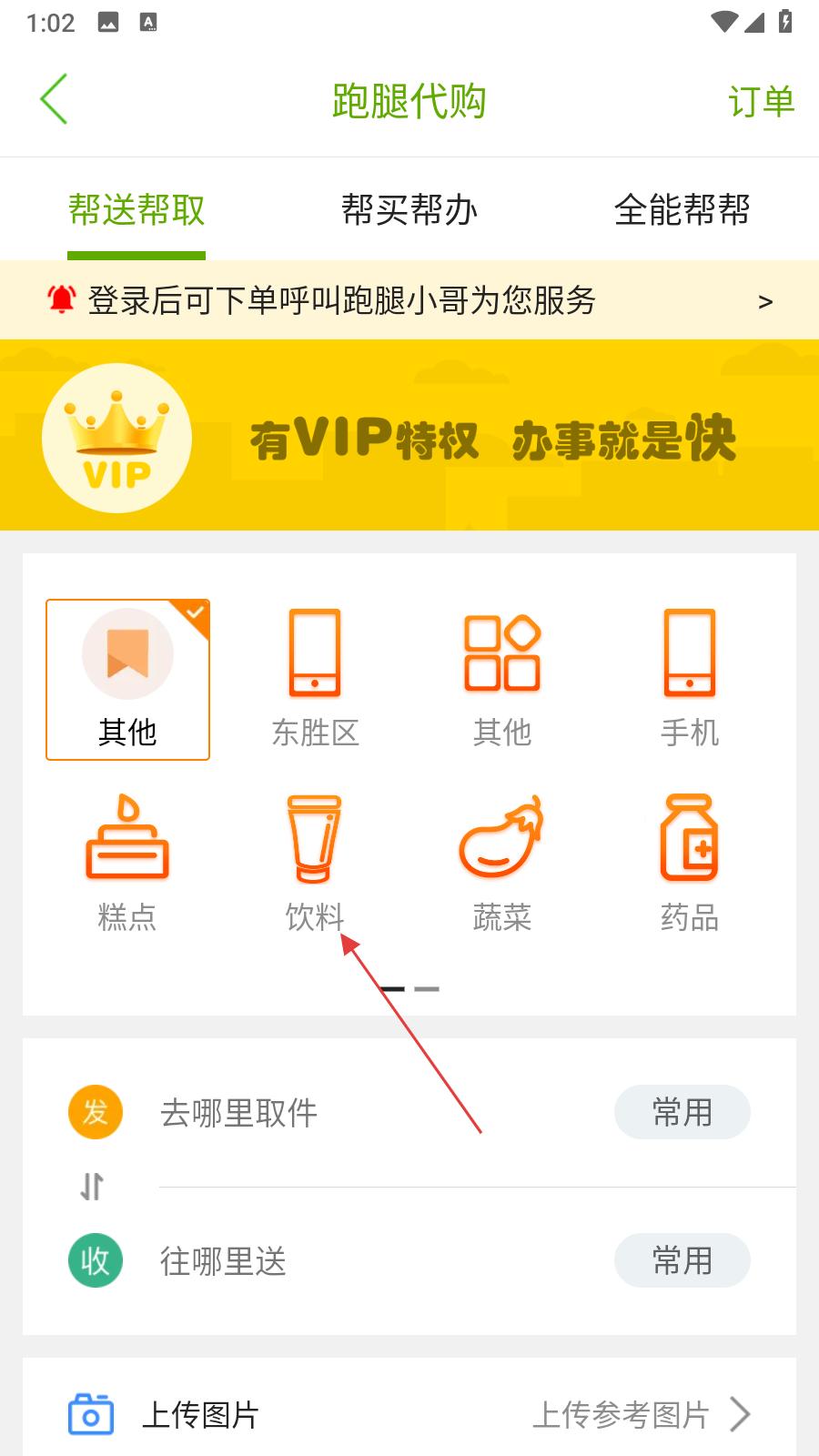Switch to 帮买帮办 tab

coord(409,210)
